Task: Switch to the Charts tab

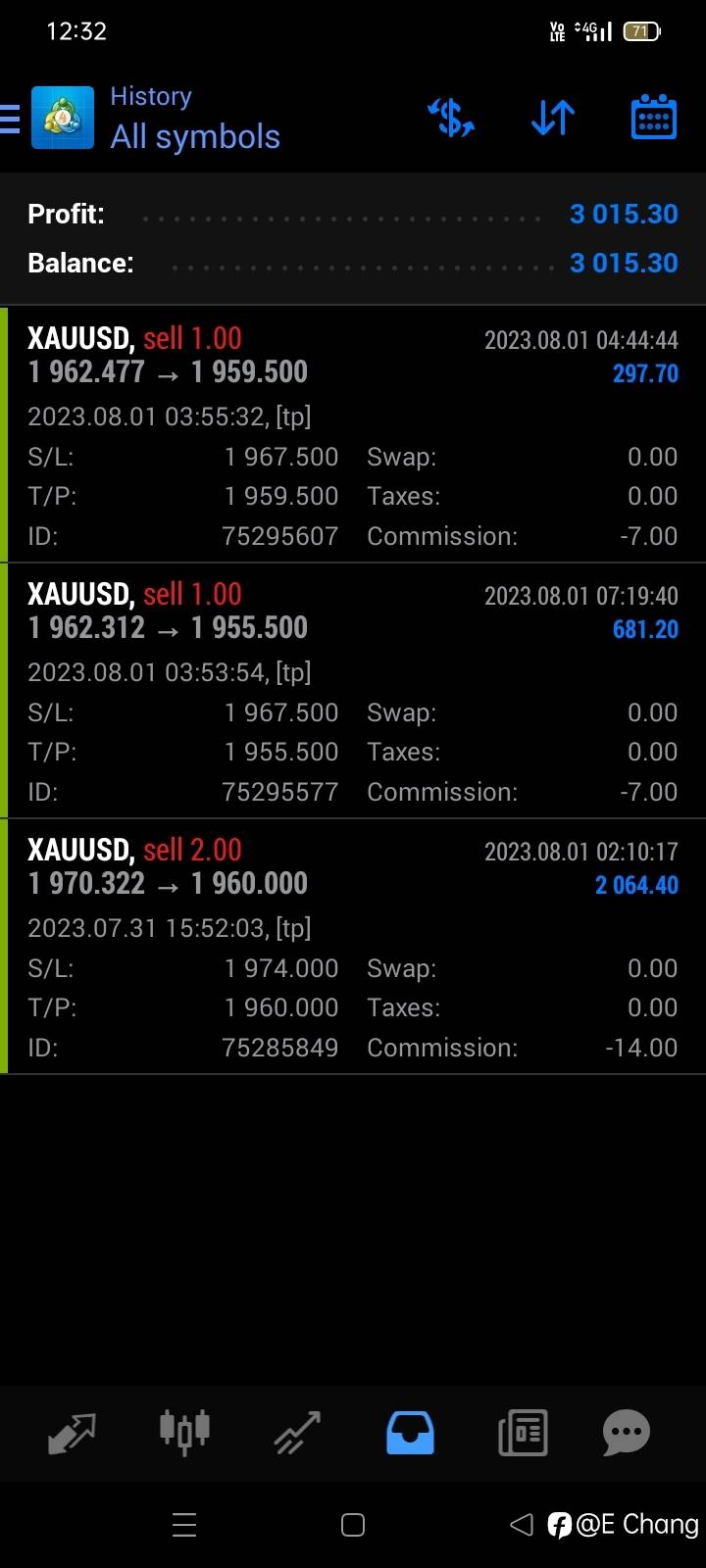Action: click(x=184, y=1433)
